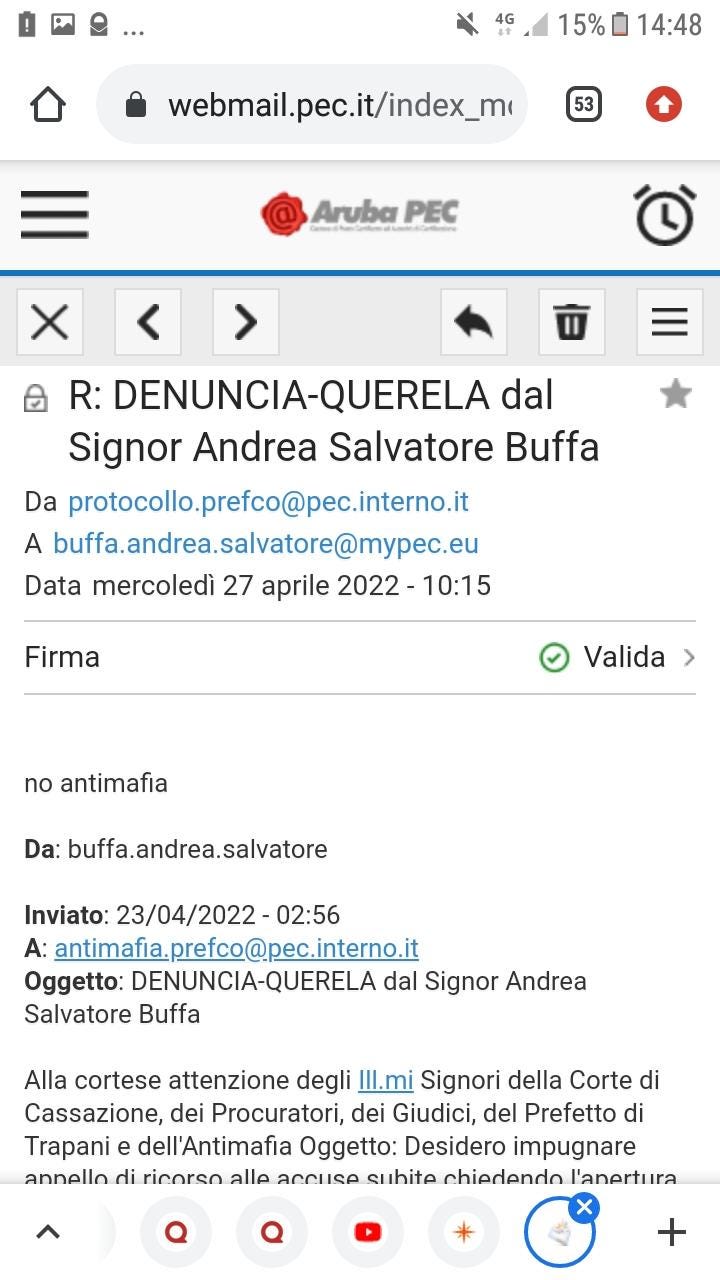Close the open email message
The height and width of the screenshot is (1280, 720).
click(49, 322)
